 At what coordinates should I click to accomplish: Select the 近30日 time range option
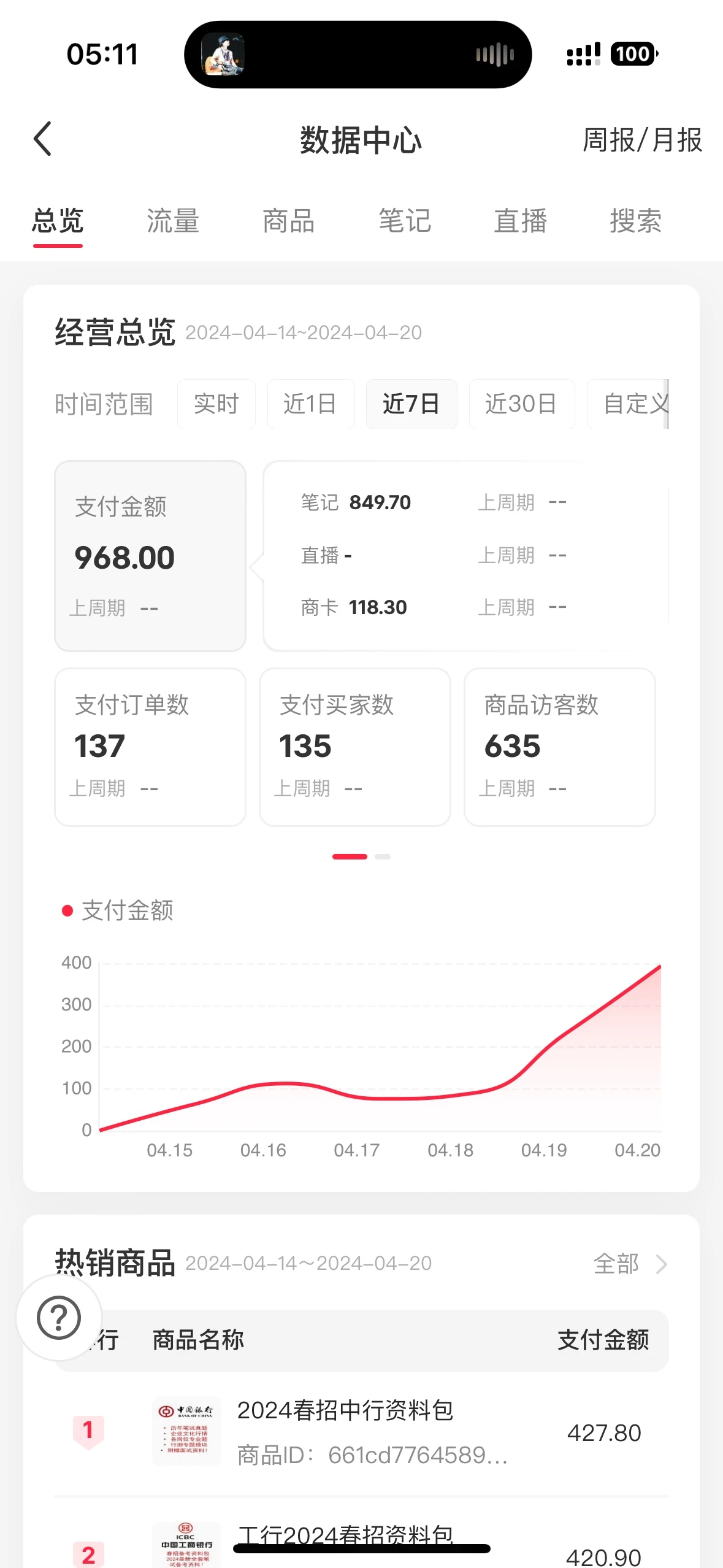522,404
